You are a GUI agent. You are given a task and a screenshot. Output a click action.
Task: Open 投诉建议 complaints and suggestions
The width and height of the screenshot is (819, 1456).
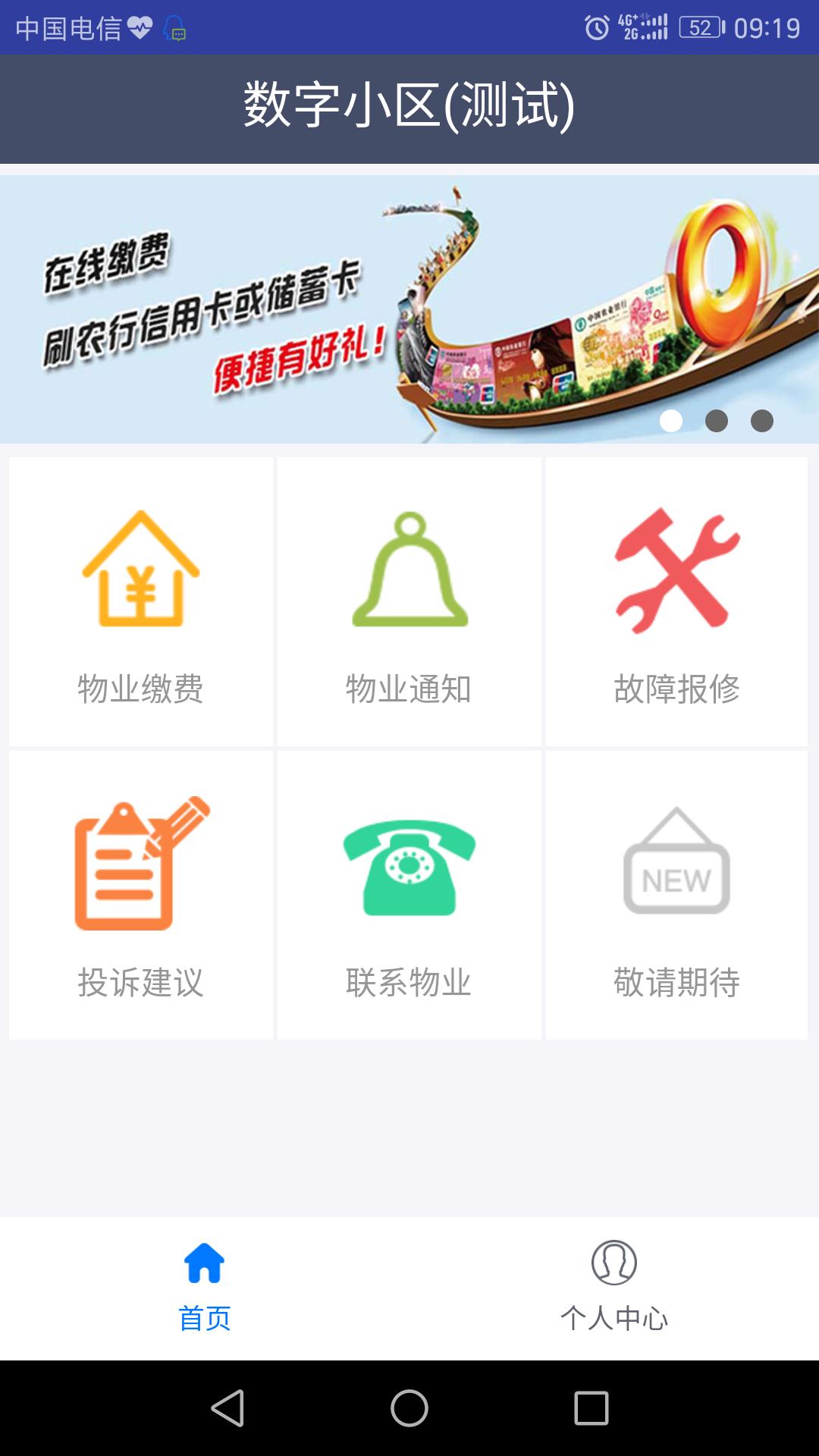pyautogui.click(x=140, y=895)
